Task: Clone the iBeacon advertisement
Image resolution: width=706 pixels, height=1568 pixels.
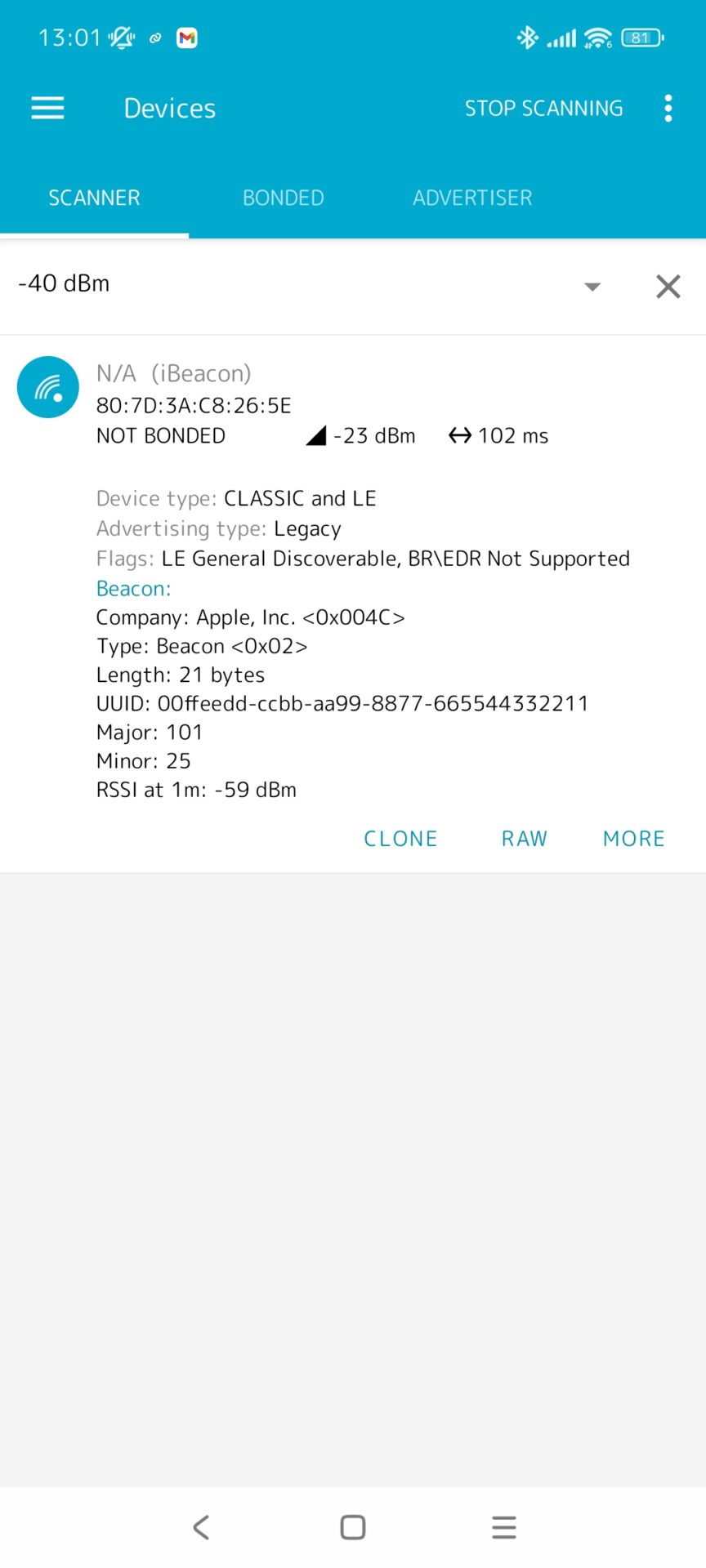Action: pyautogui.click(x=400, y=839)
